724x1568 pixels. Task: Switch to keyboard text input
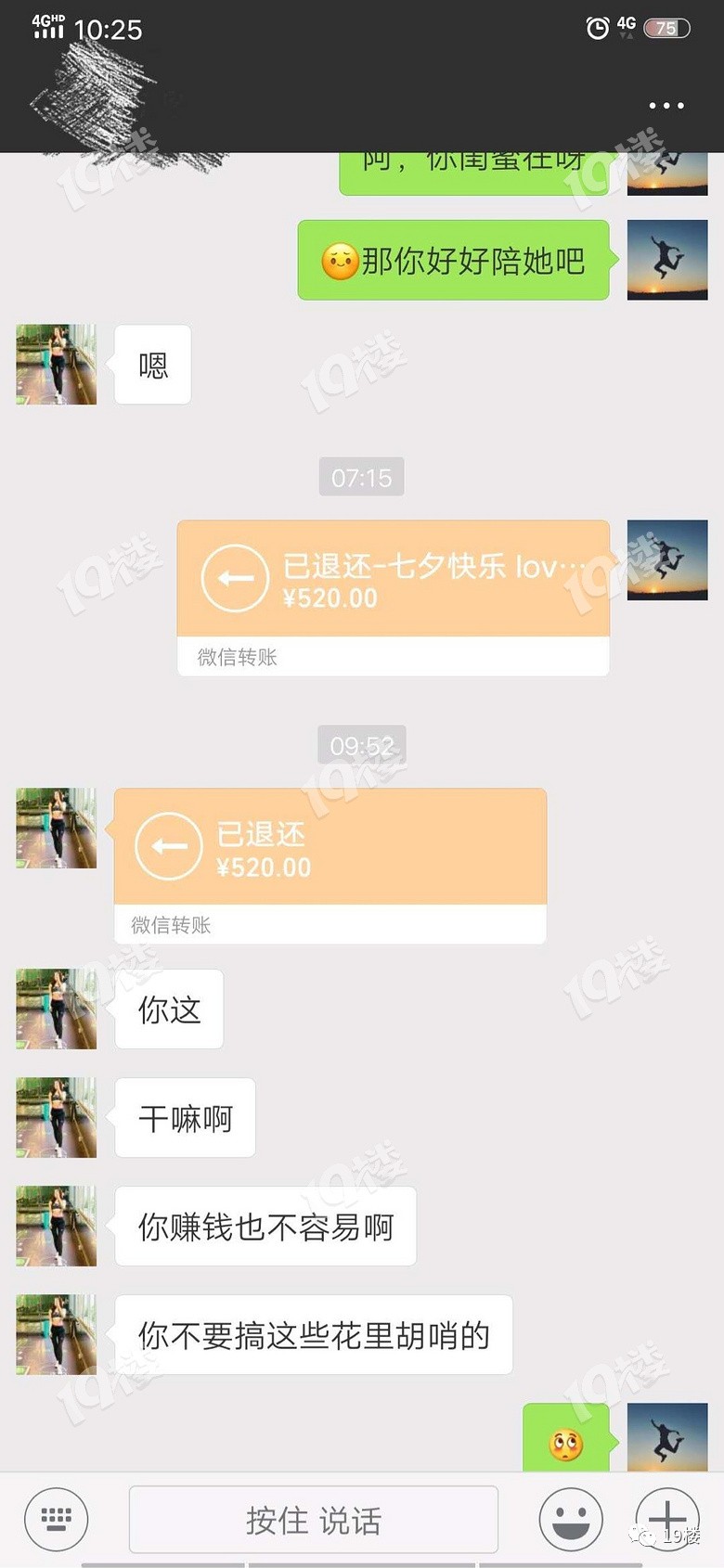[x=57, y=1519]
